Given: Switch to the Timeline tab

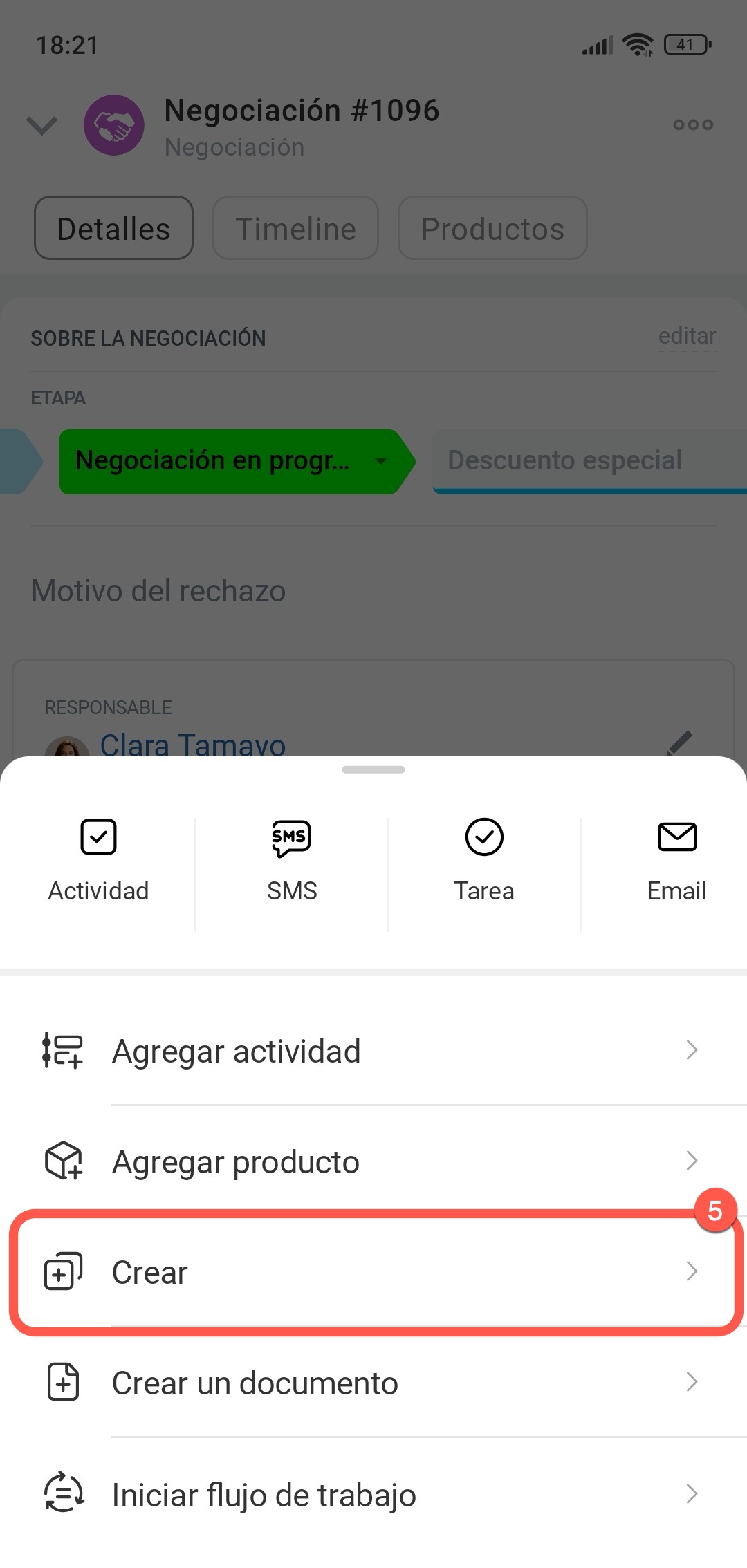Looking at the screenshot, I should tap(295, 228).
